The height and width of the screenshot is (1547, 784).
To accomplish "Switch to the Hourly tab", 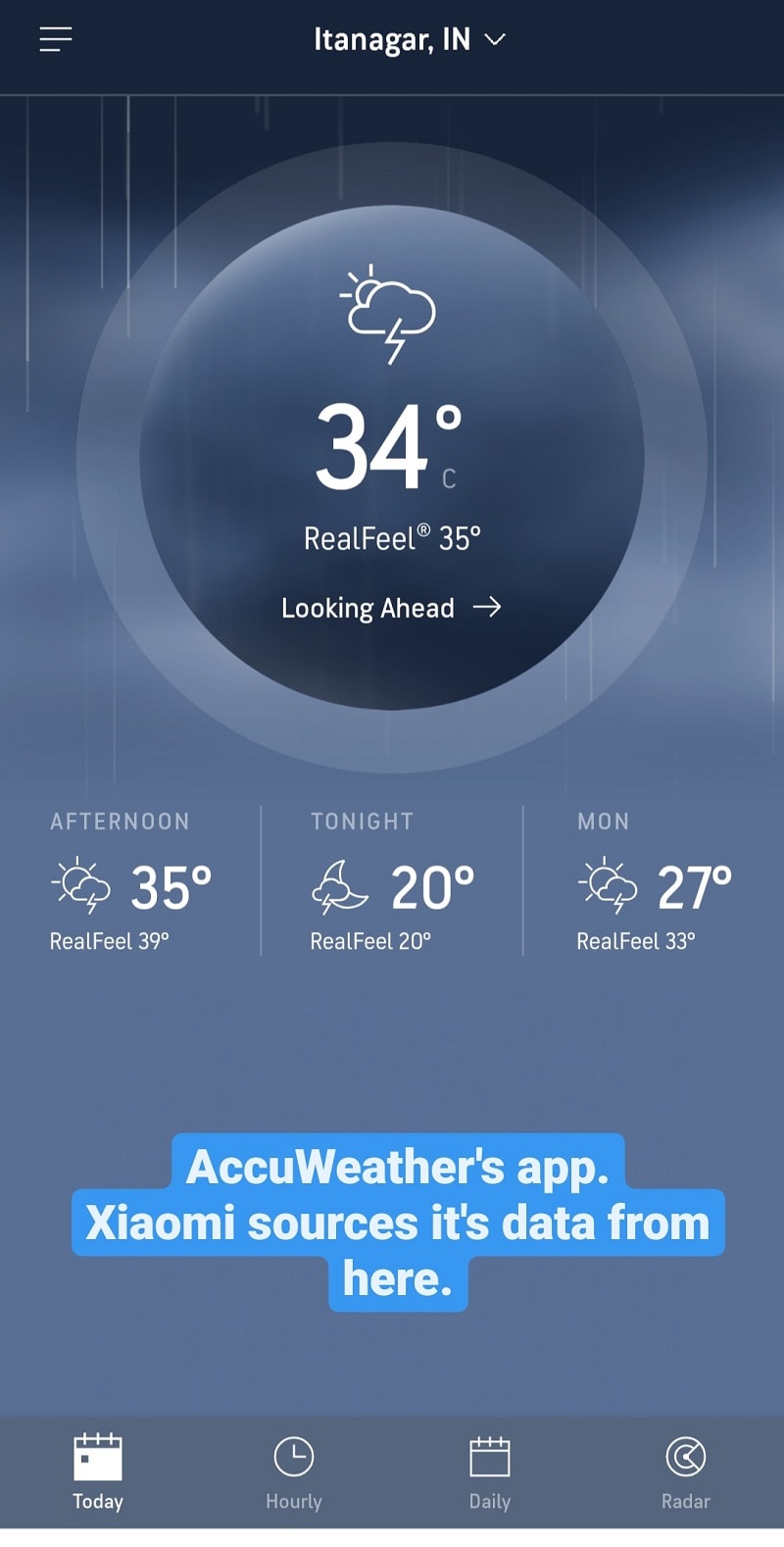I will [x=294, y=1471].
